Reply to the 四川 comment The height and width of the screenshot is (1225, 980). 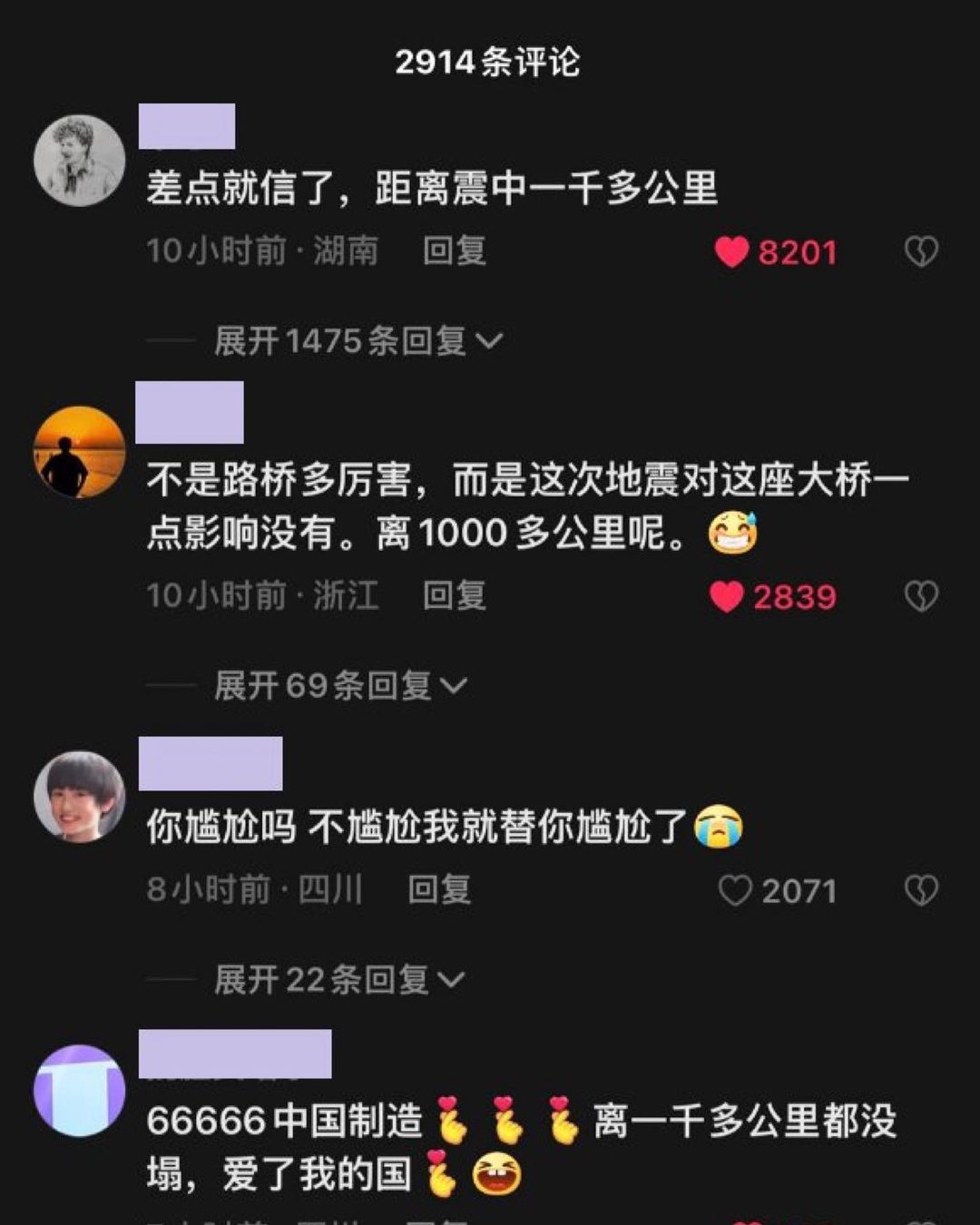[439, 890]
